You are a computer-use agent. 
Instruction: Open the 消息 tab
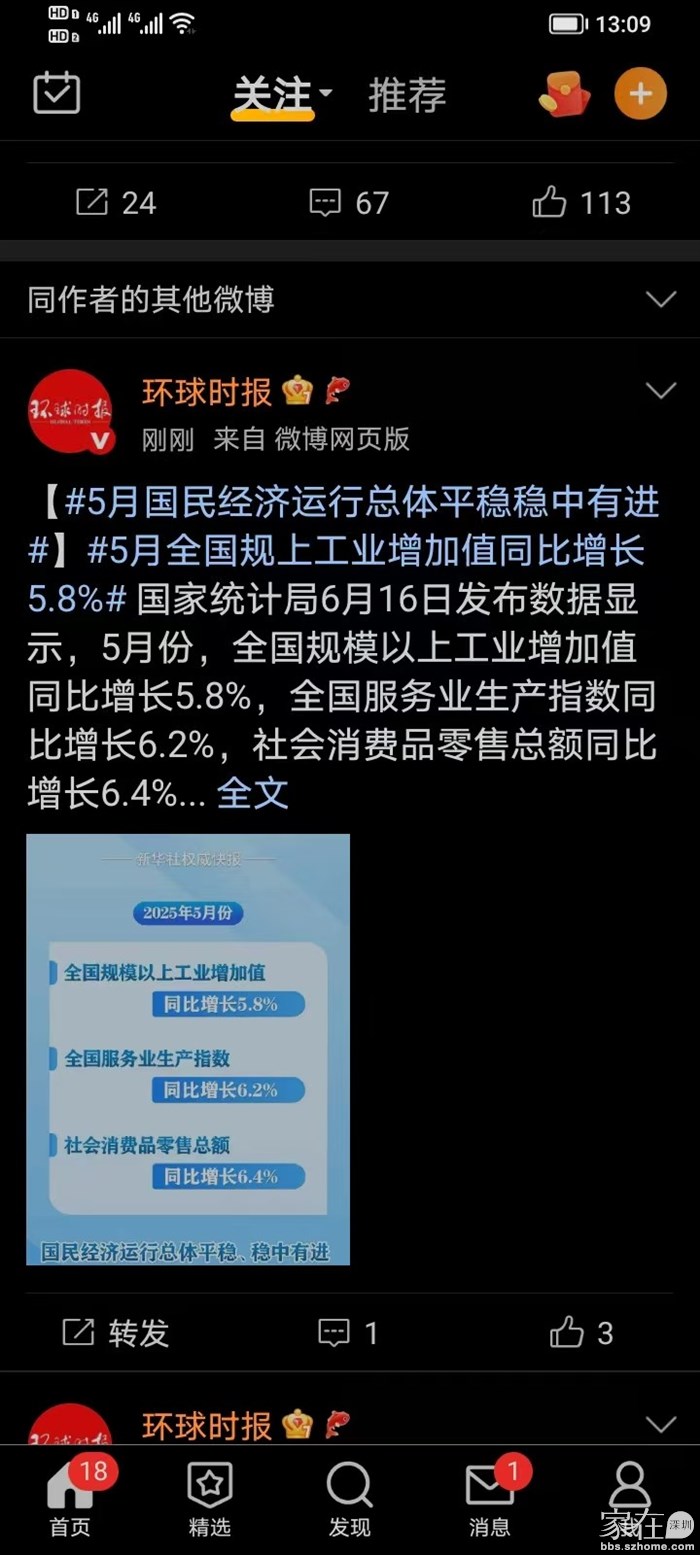click(x=489, y=1497)
